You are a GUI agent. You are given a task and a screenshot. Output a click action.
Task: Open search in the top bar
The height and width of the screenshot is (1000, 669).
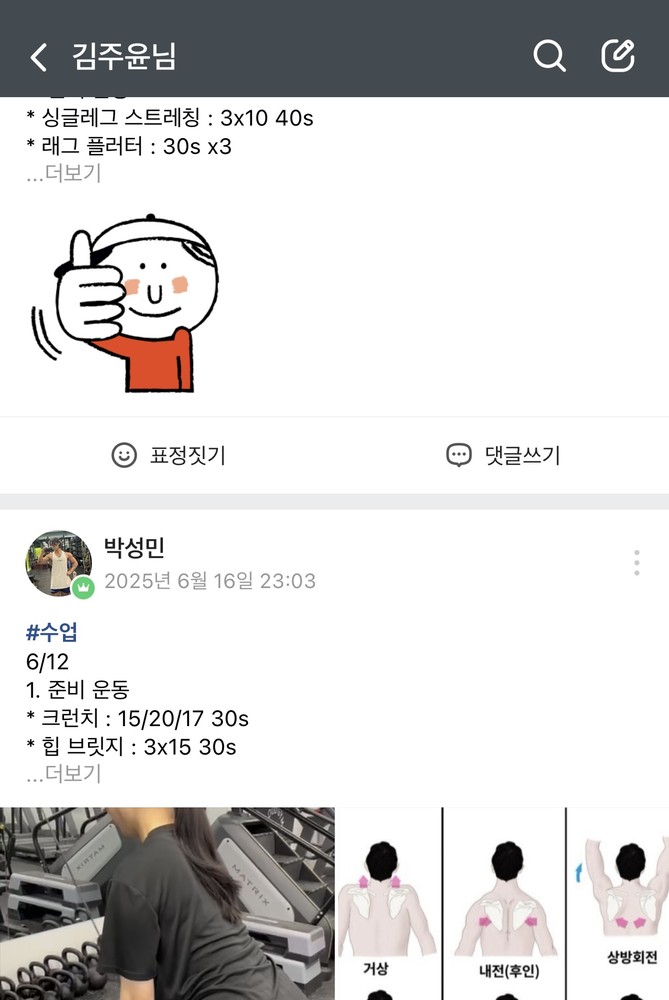point(549,56)
